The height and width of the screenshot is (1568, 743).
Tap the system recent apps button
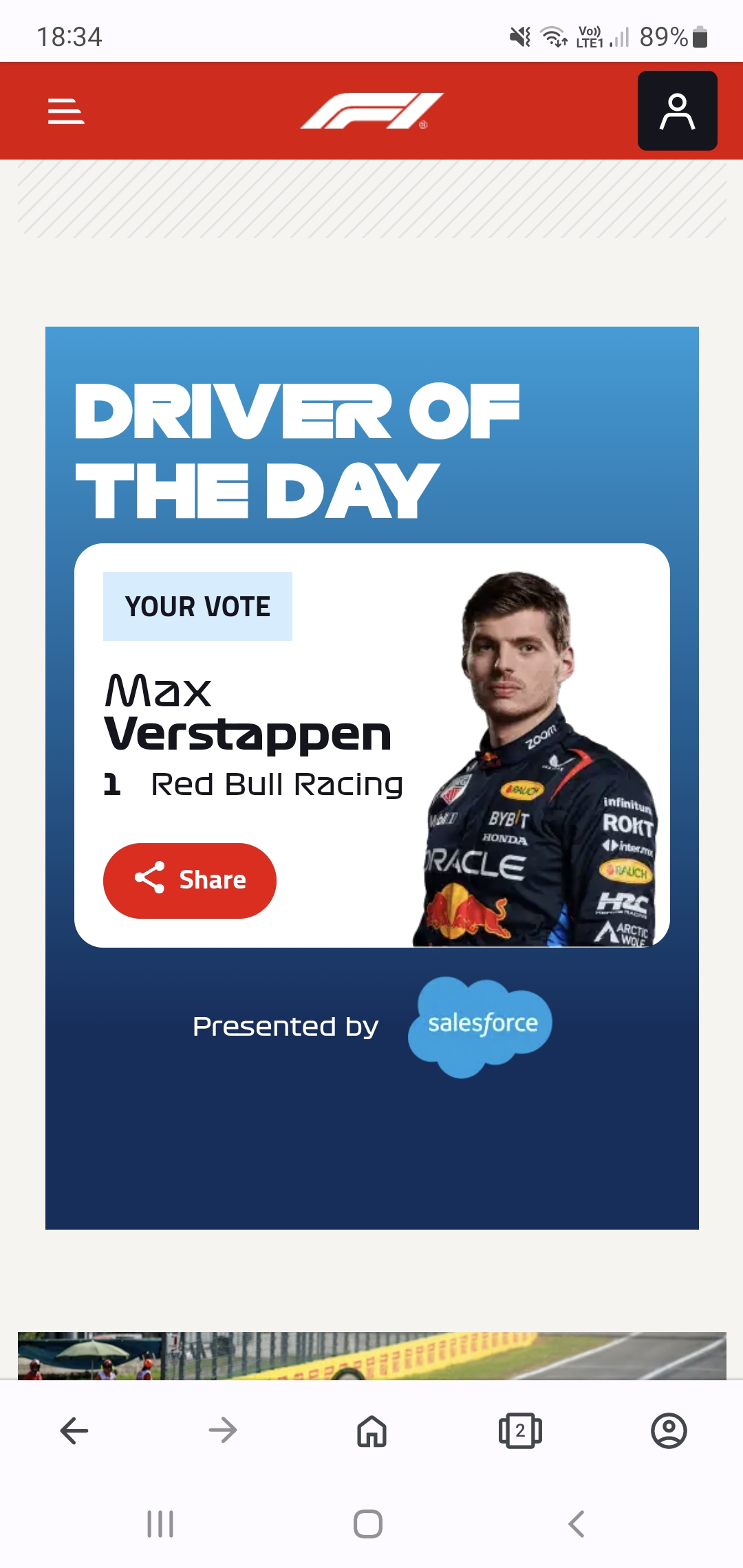click(160, 1524)
